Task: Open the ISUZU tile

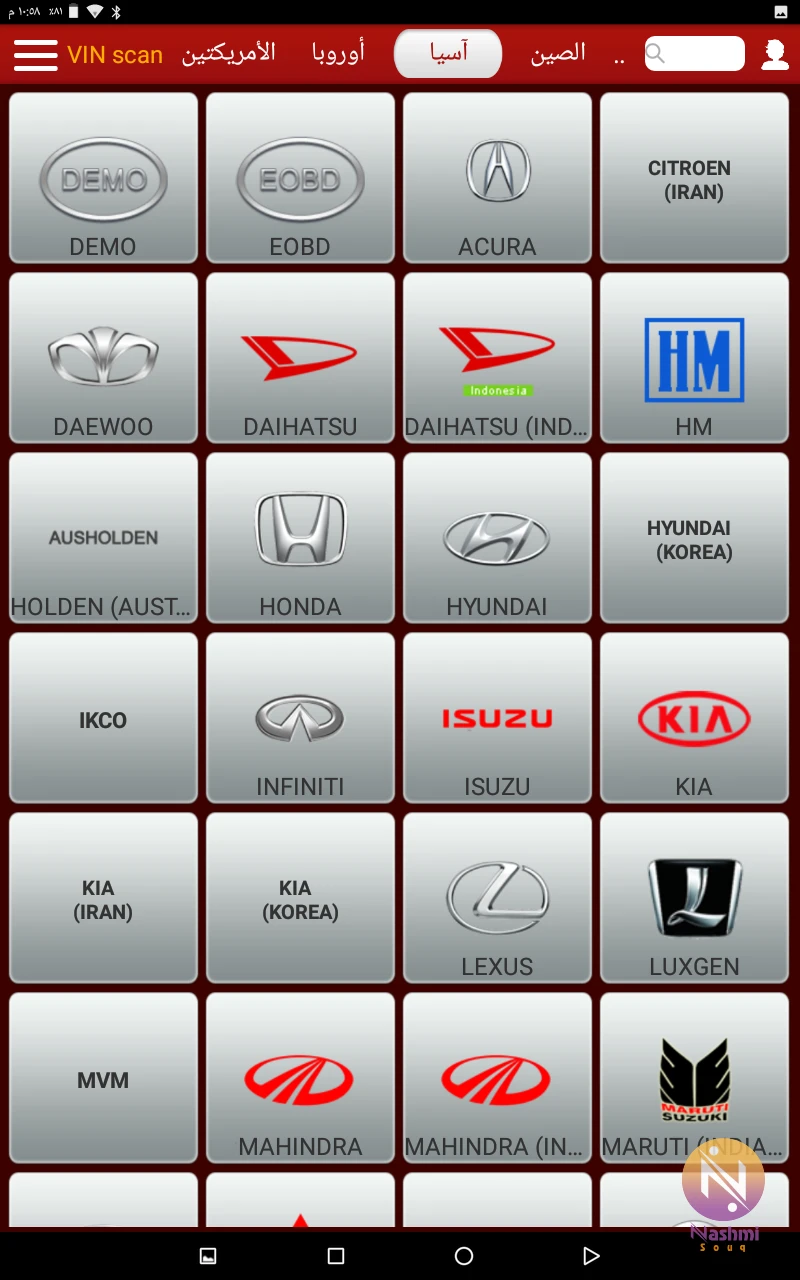Action: coord(497,718)
